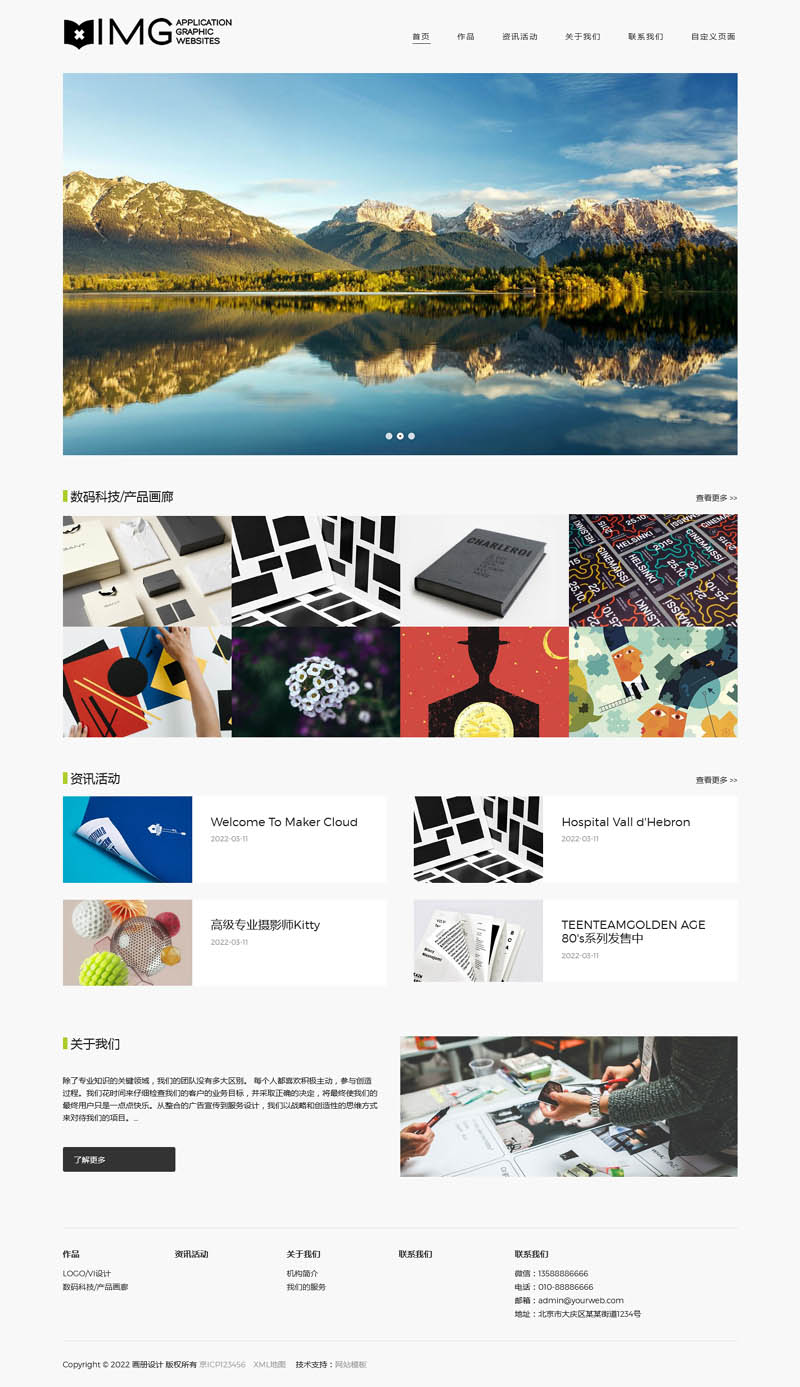800x1387 pixels.
Task: Select the first carousel indicator dot
Action: 389,436
